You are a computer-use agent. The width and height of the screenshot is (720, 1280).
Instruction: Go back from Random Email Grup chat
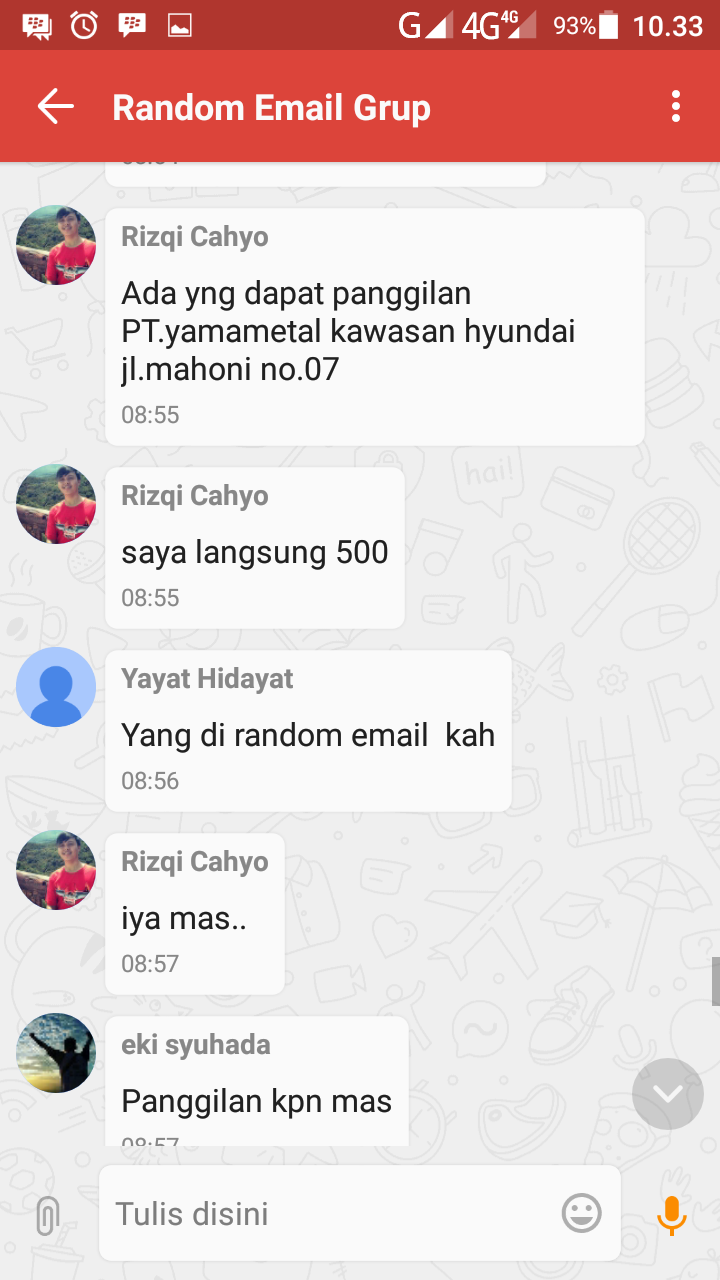(x=56, y=107)
